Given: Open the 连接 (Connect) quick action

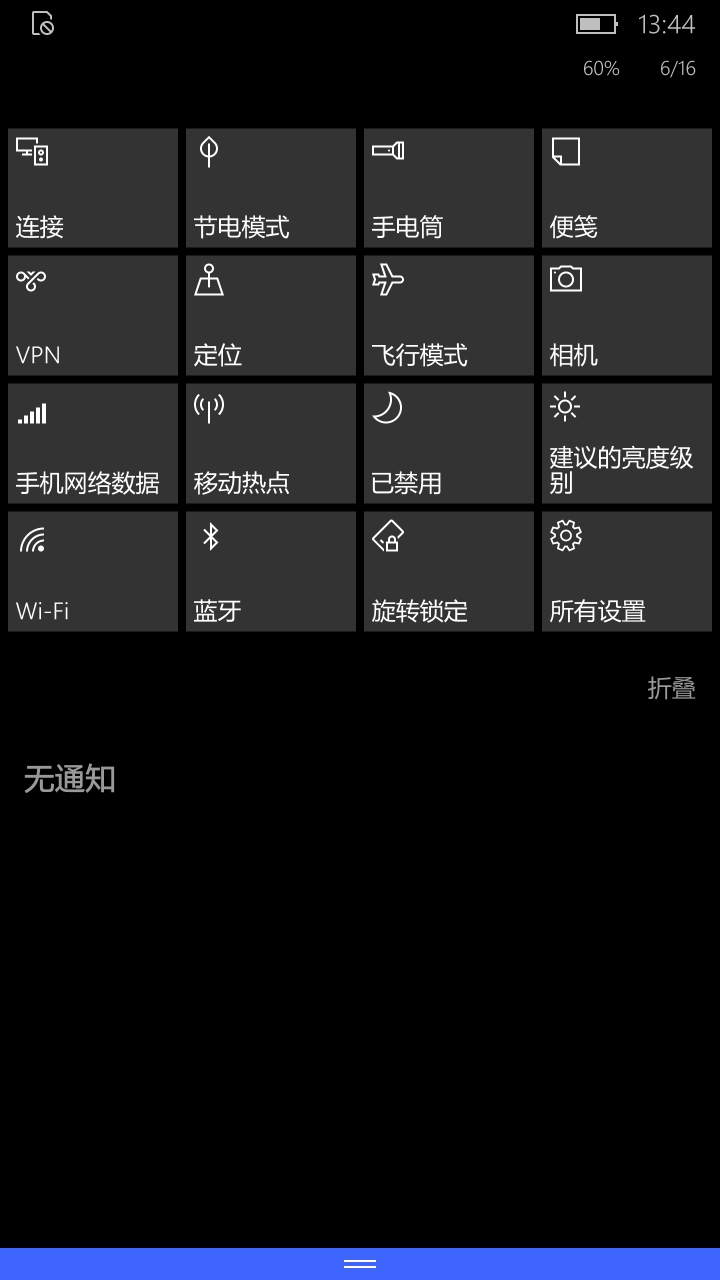Looking at the screenshot, I should pyautogui.click(x=93, y=188).
